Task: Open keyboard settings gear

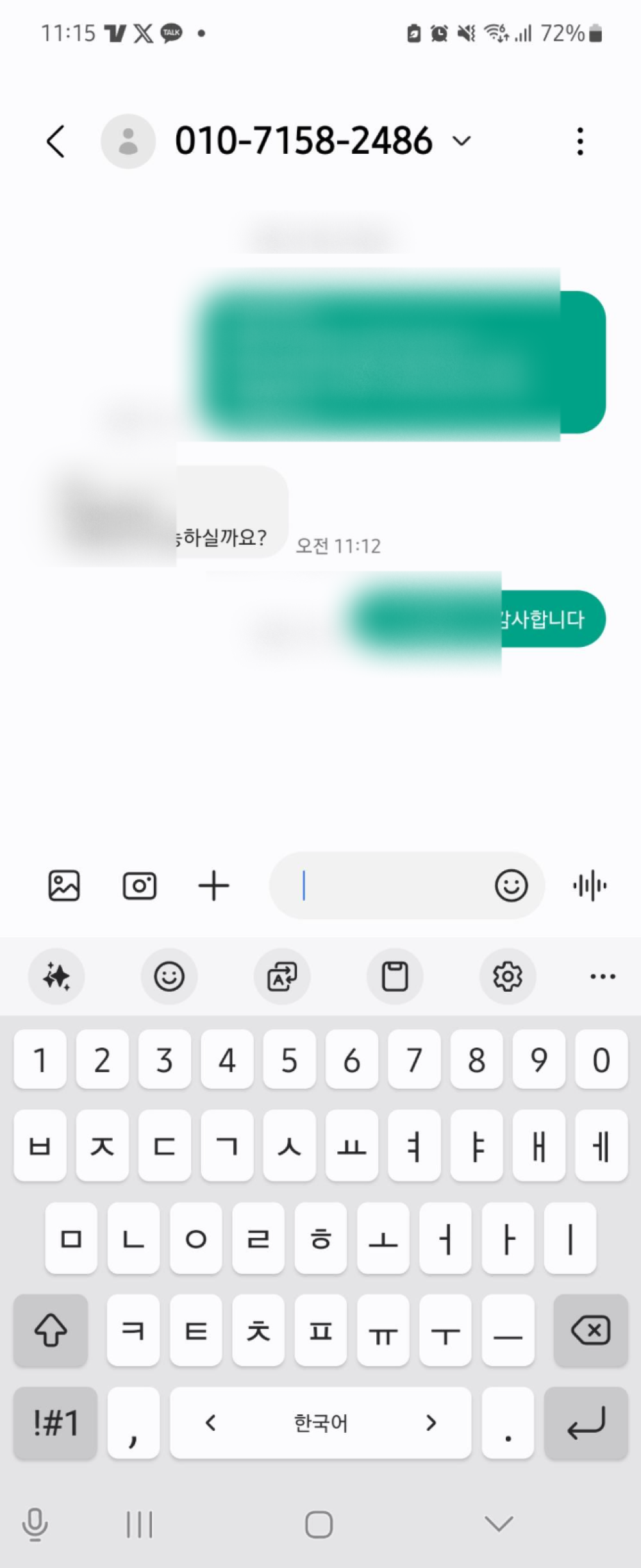Action: pyautogui.click(x=507, y=977)
